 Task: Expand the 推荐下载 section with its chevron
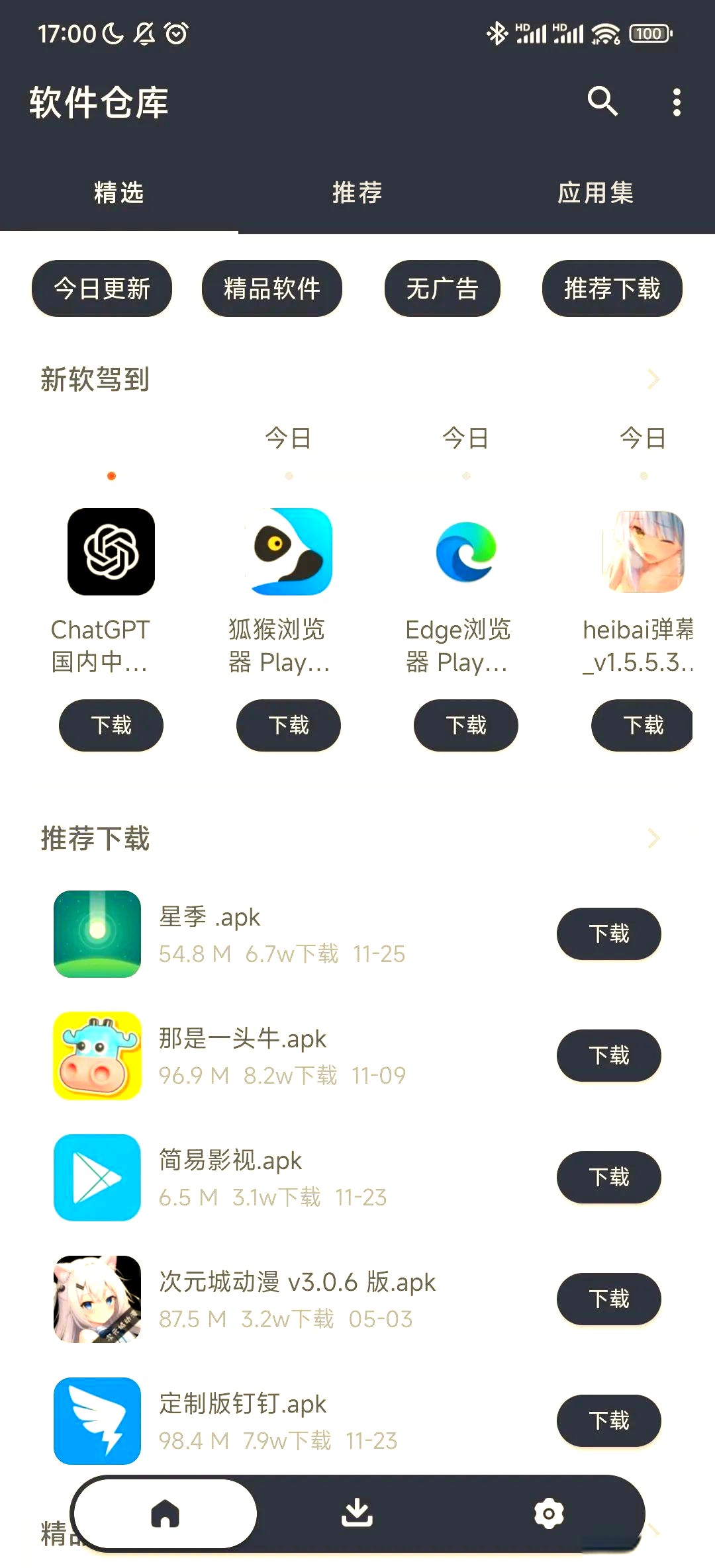(x=653, y=838)
